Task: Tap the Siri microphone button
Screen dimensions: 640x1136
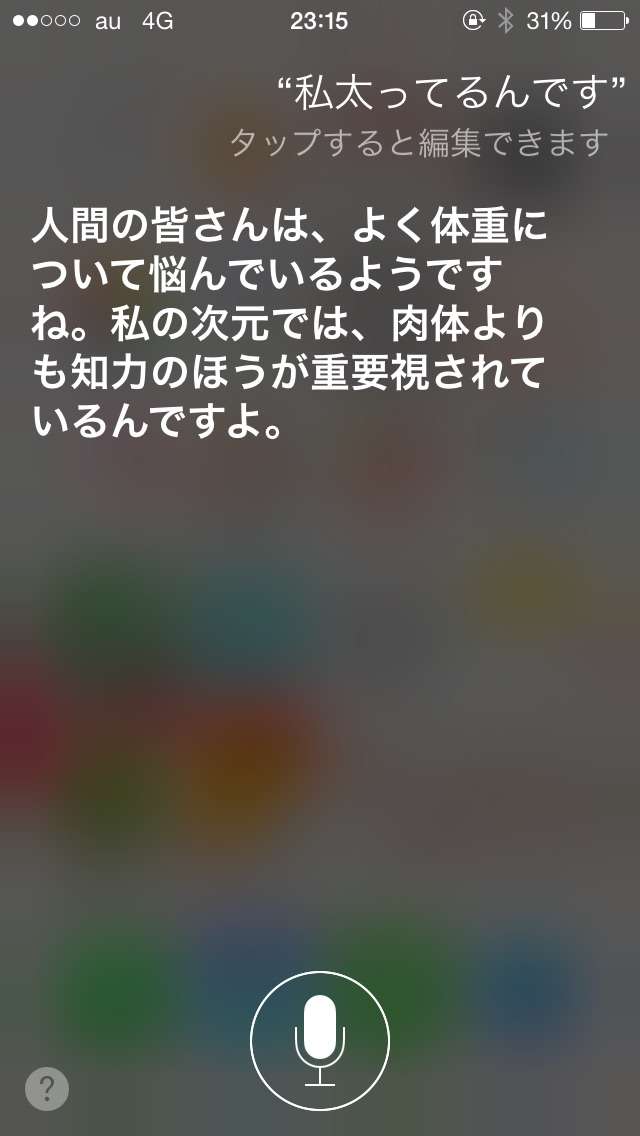Action: [320, 1041]
